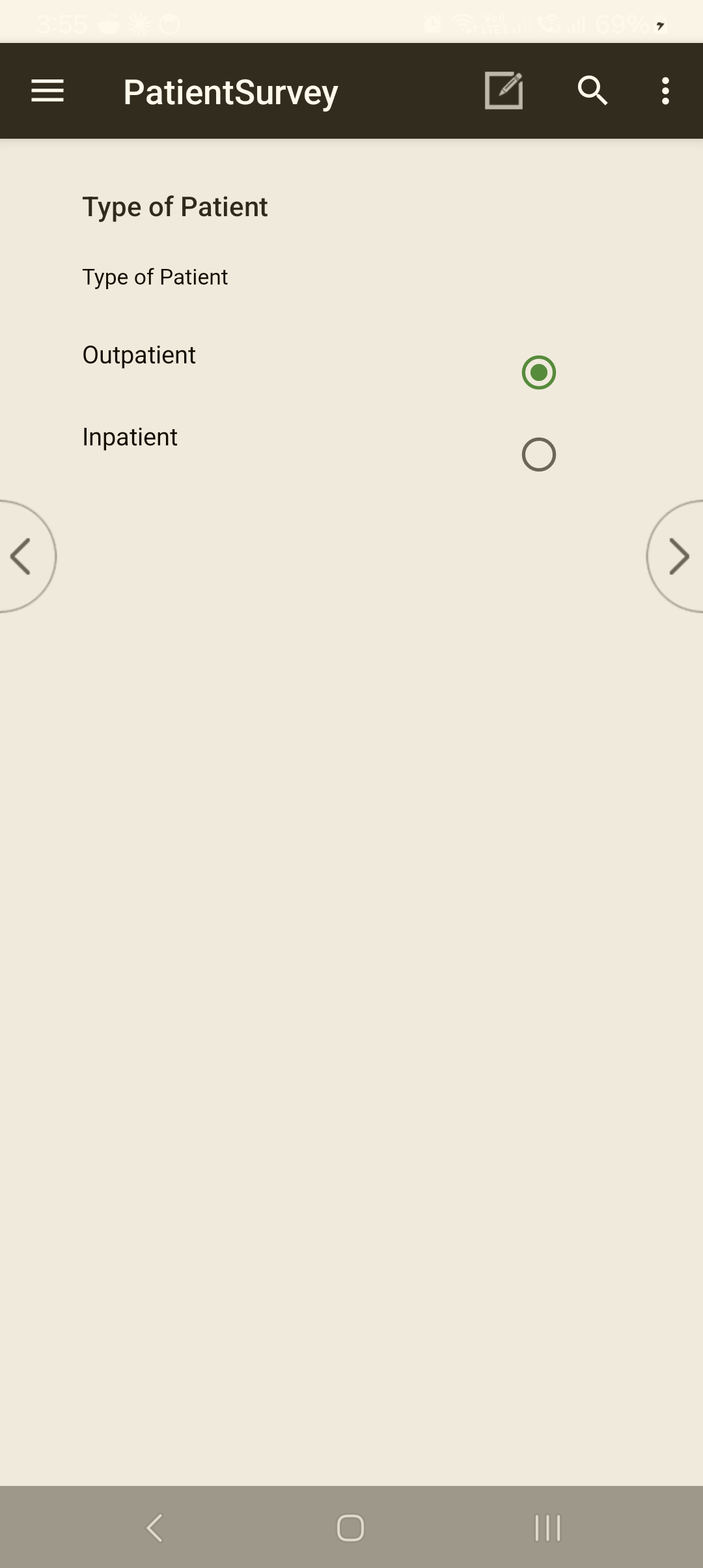Tap the system home button

pyautogui.click(x=350, y=1528)
